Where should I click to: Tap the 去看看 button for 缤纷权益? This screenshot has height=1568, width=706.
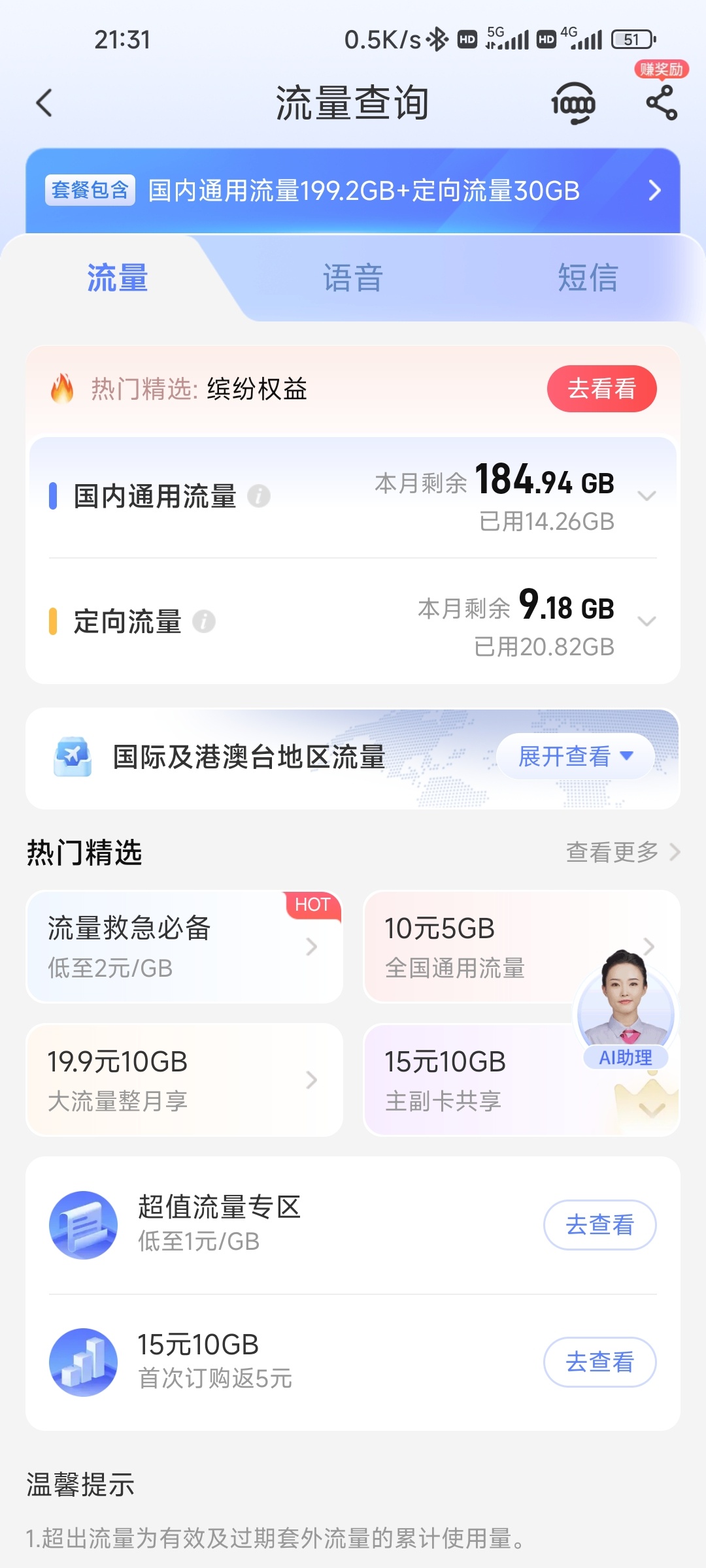pyautogui.click(x=601, y=389)
